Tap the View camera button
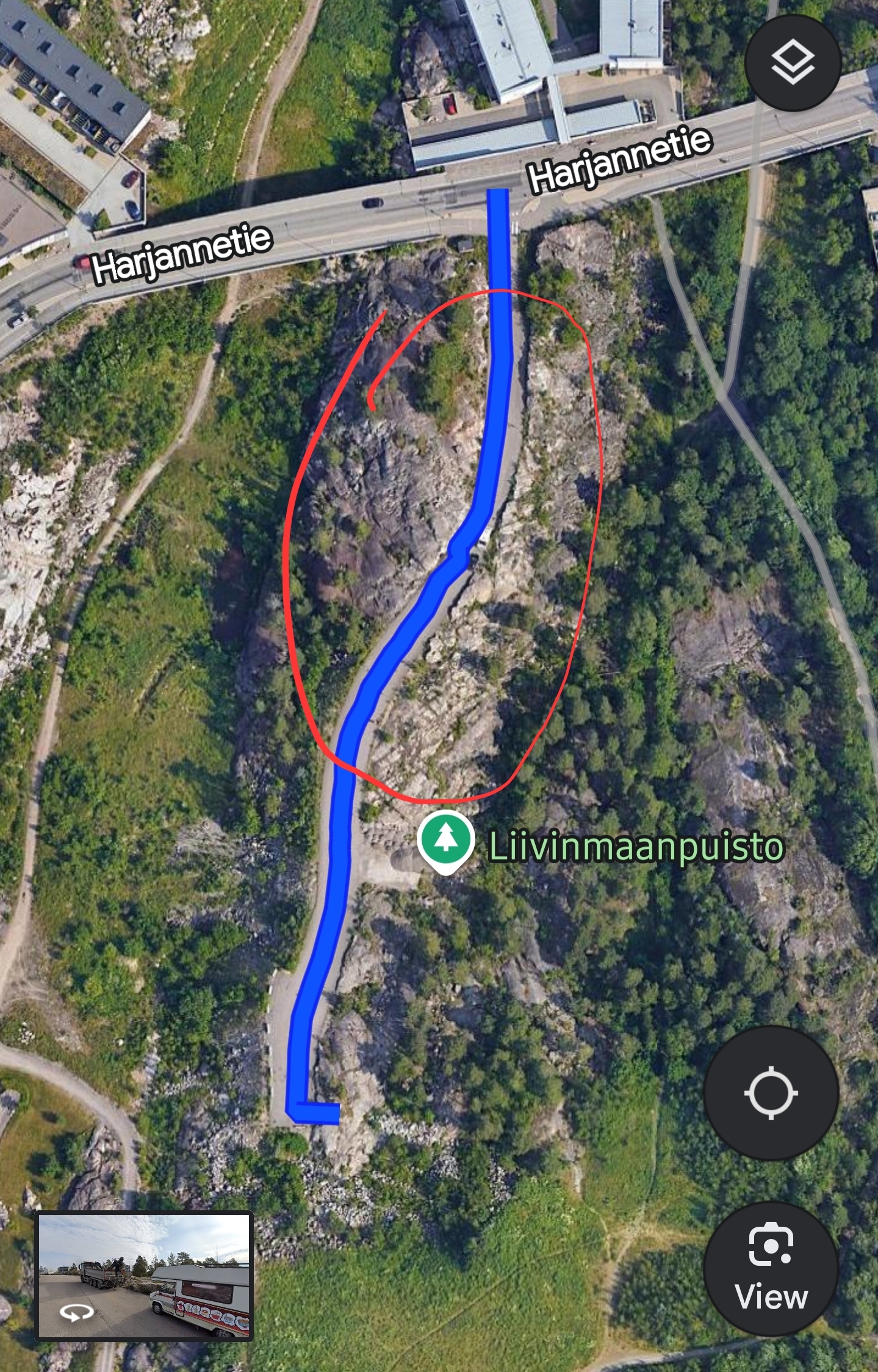The height and width of the screenshot is (1372, 878). point(771,1268)
